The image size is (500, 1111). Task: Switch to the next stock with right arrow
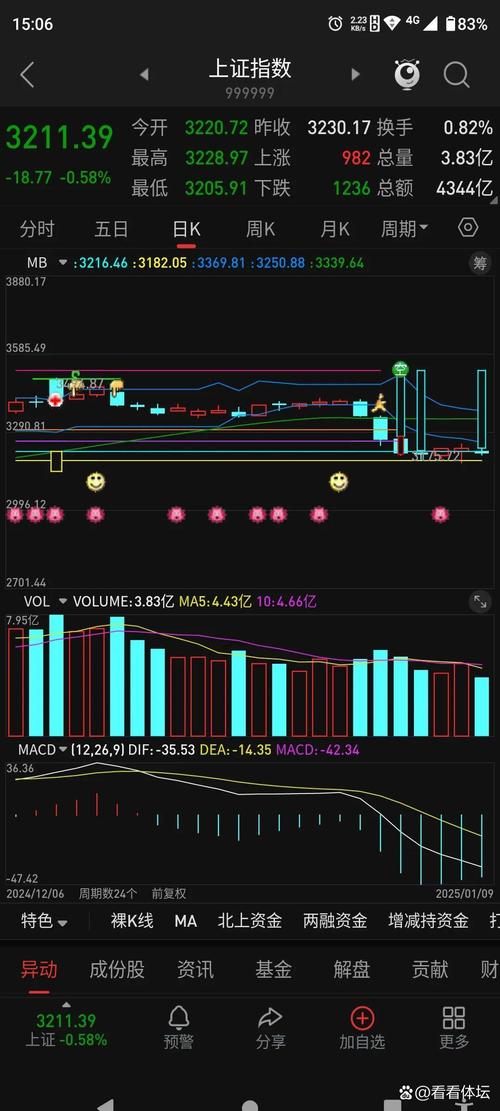click(356, 74)
